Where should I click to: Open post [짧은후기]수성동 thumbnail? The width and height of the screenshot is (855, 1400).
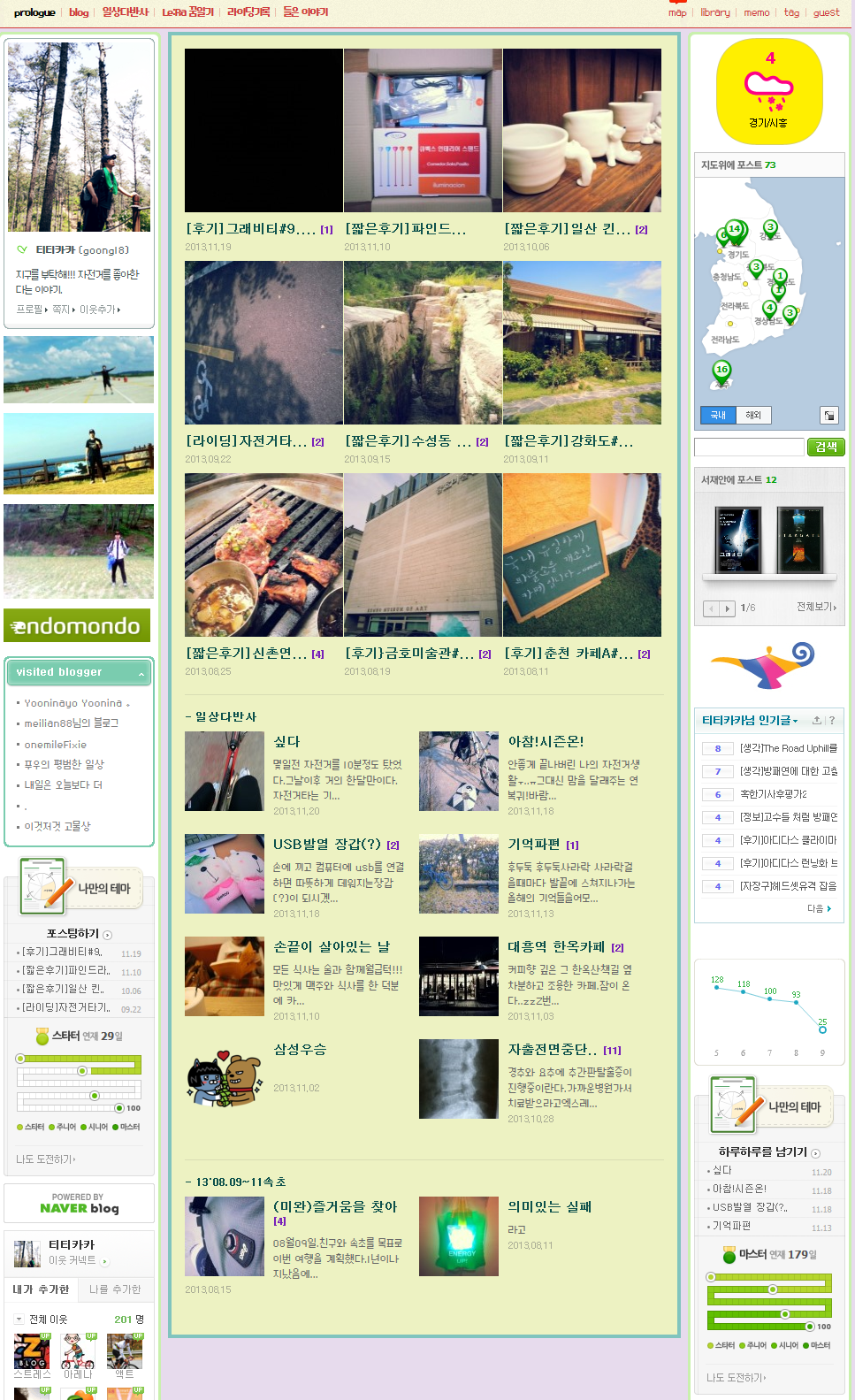[x=423, y=342]
